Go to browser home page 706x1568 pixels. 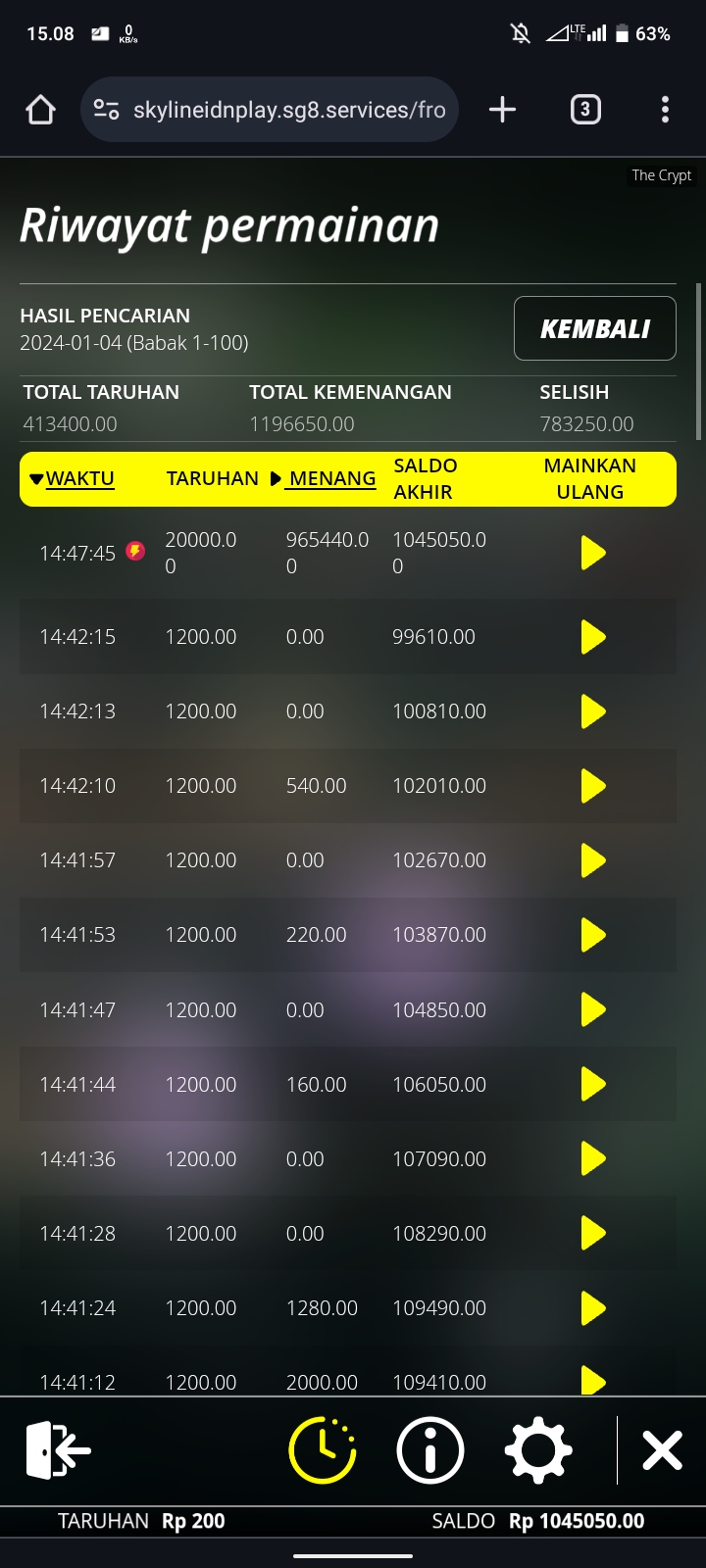40,110
